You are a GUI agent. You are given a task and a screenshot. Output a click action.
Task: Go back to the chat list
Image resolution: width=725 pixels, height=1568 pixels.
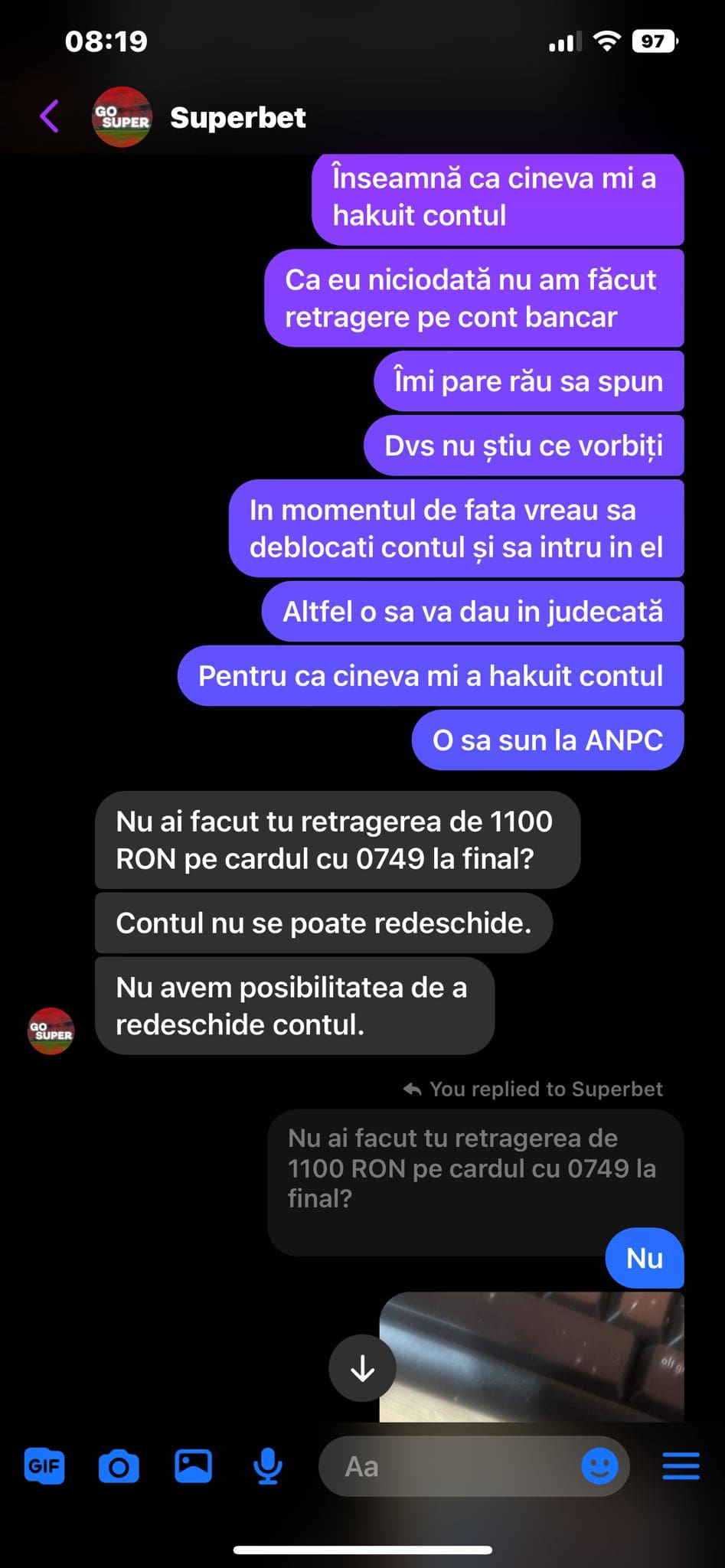[50, 116]
